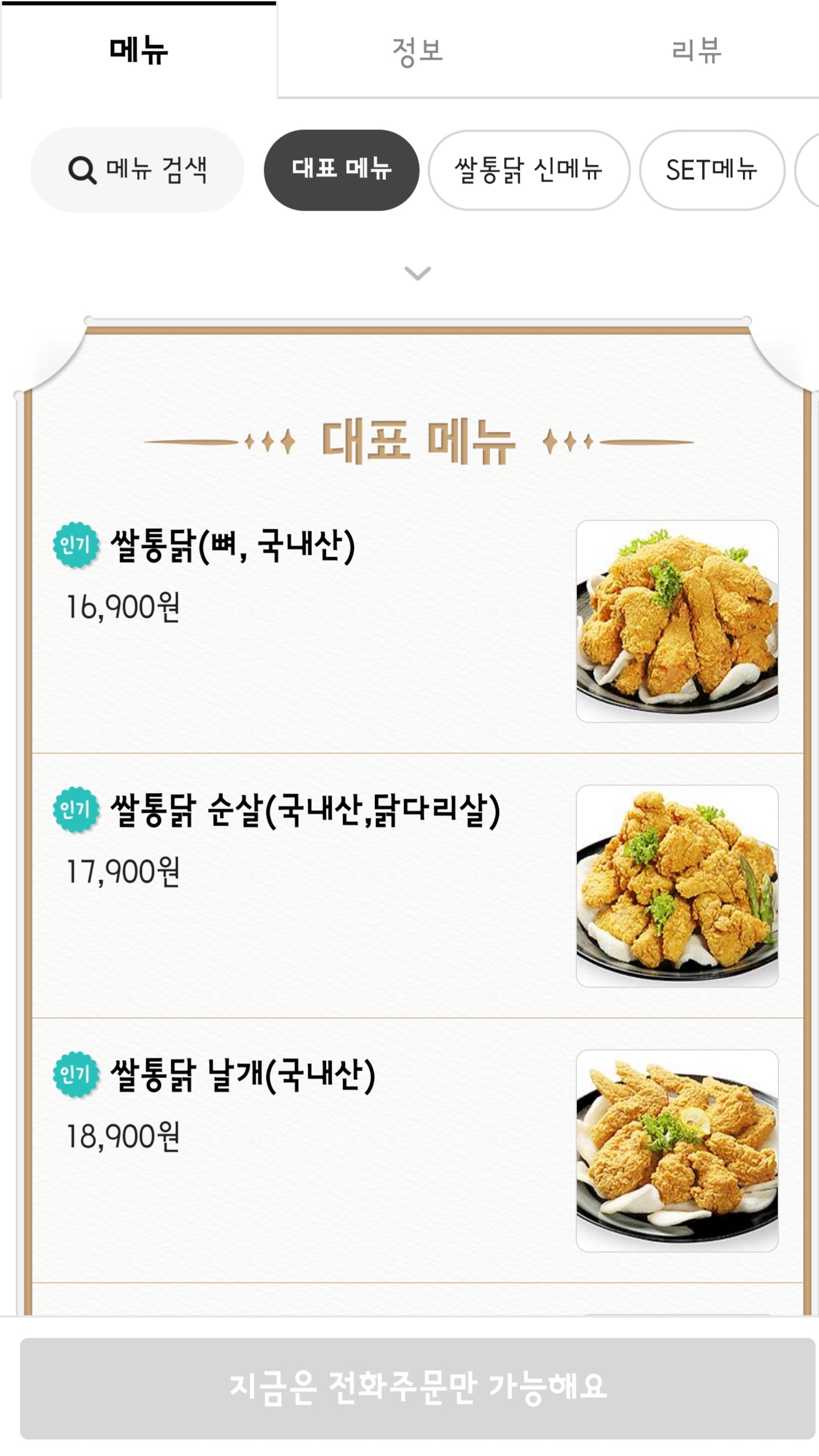Open the 메뉴 검색 search field
Viewport: 819px width, 1456px height.
coord(138,170)
